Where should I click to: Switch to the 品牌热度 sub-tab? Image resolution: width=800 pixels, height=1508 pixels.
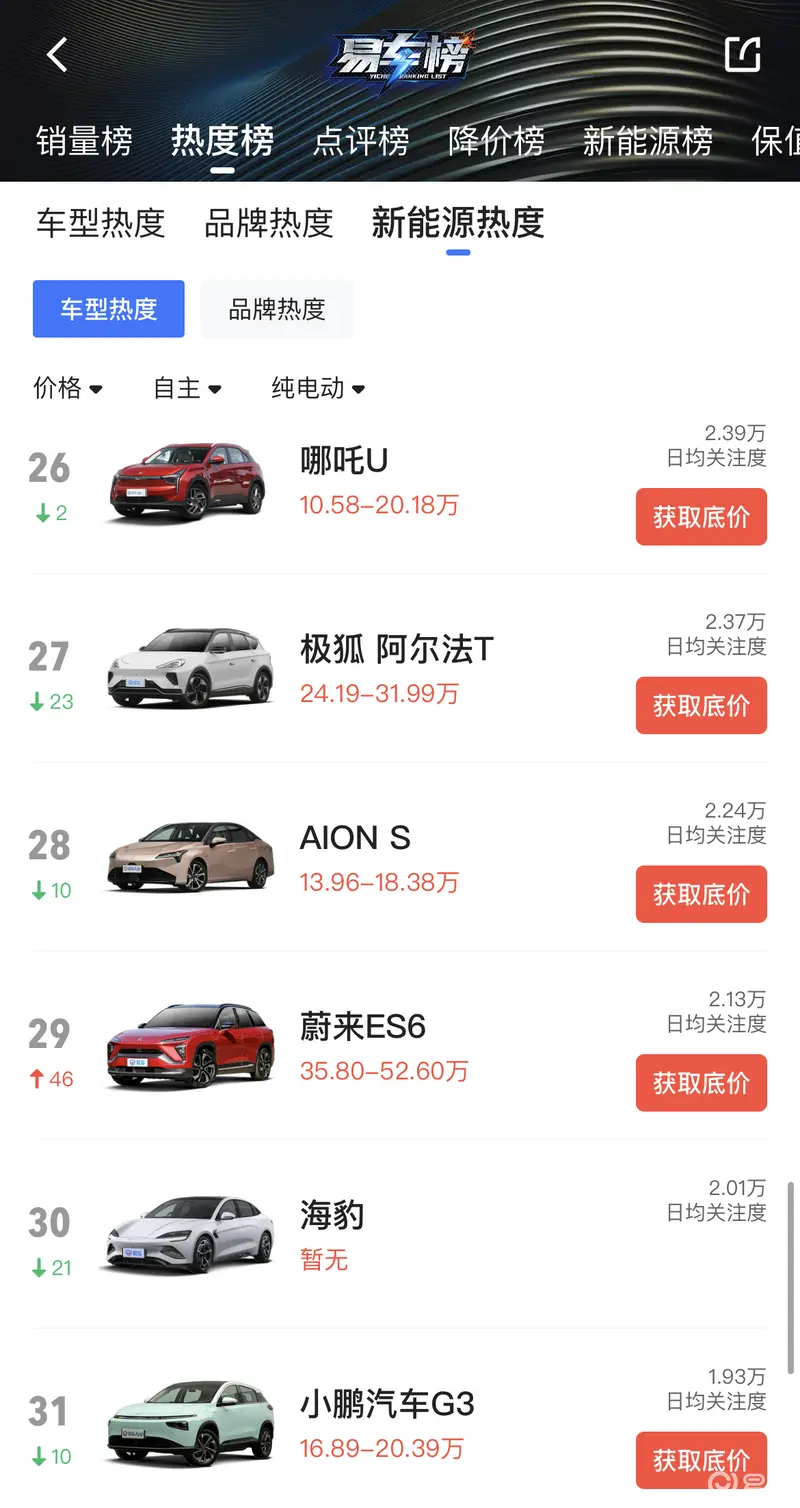pos(269,222)
